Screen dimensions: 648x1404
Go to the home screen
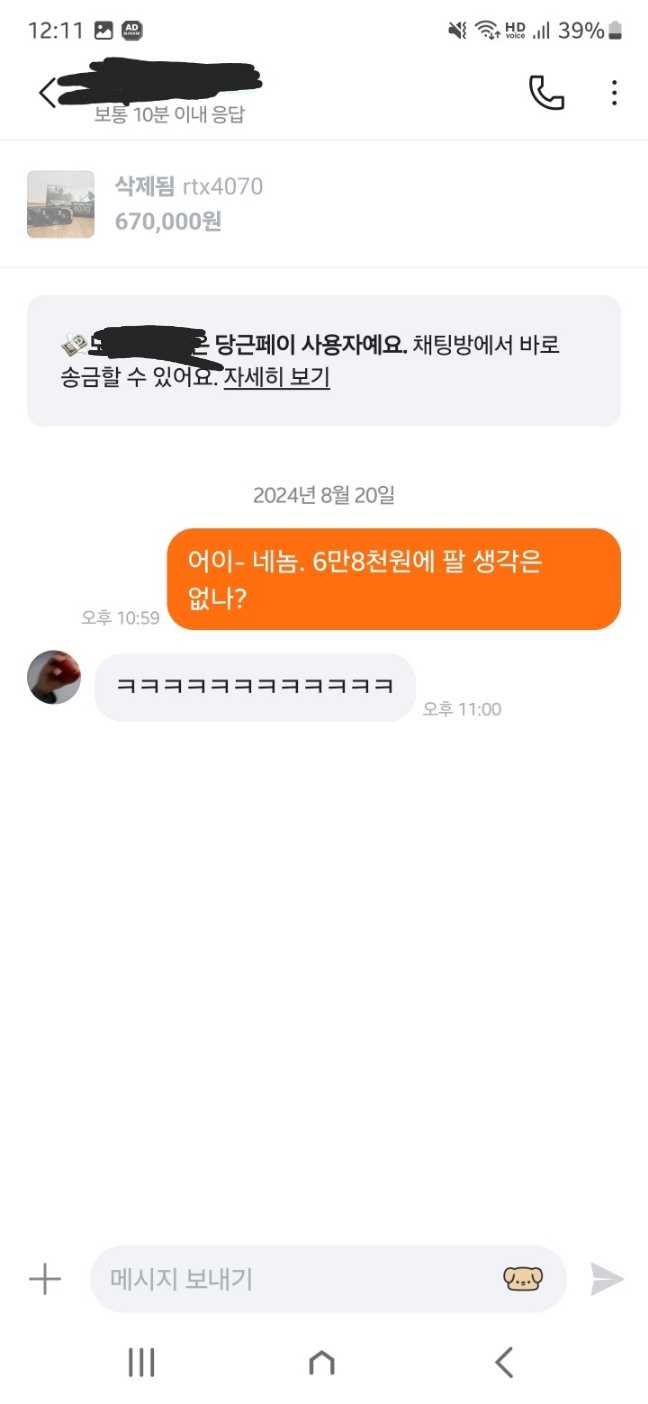click(x=322, y=1362)
